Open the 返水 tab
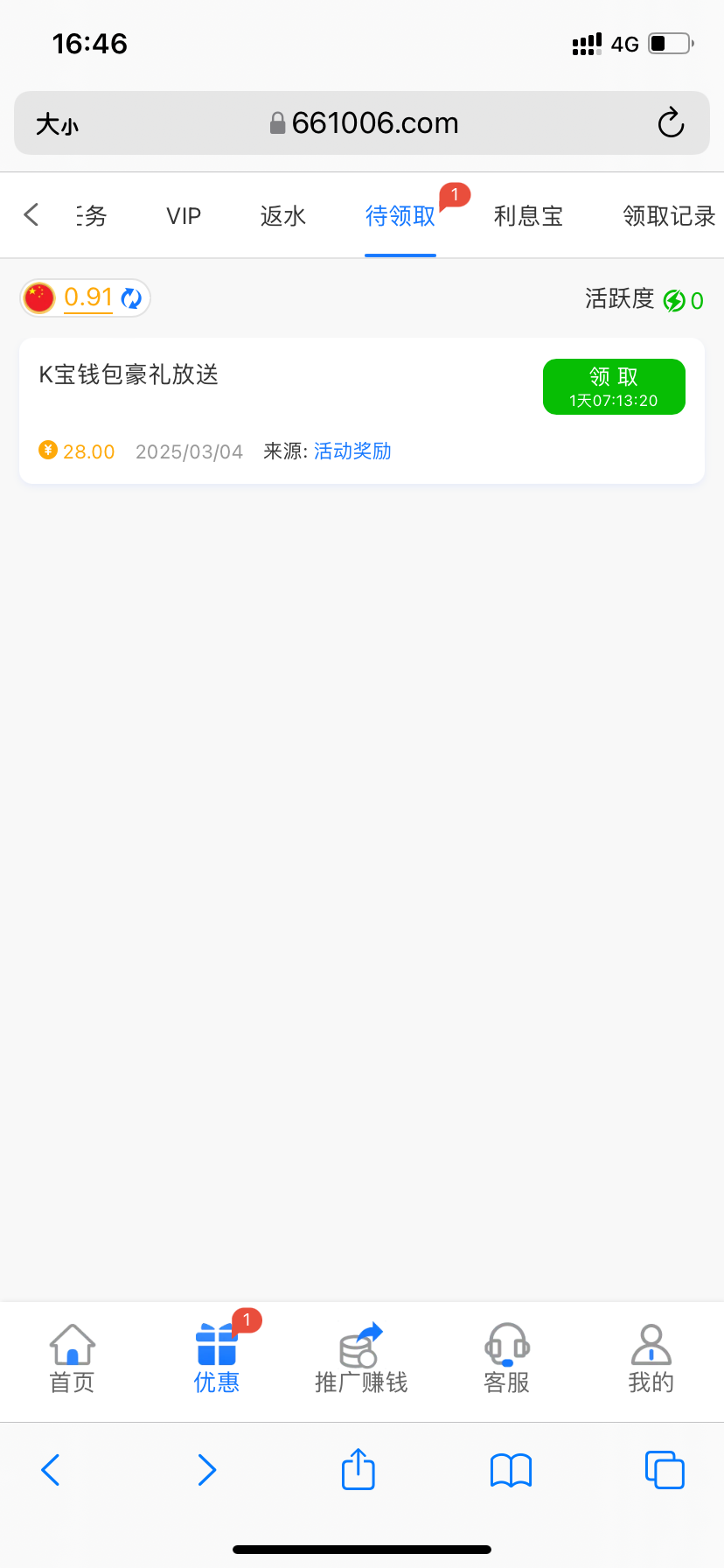The image size is (724, 1568). [x=283, y=216]
